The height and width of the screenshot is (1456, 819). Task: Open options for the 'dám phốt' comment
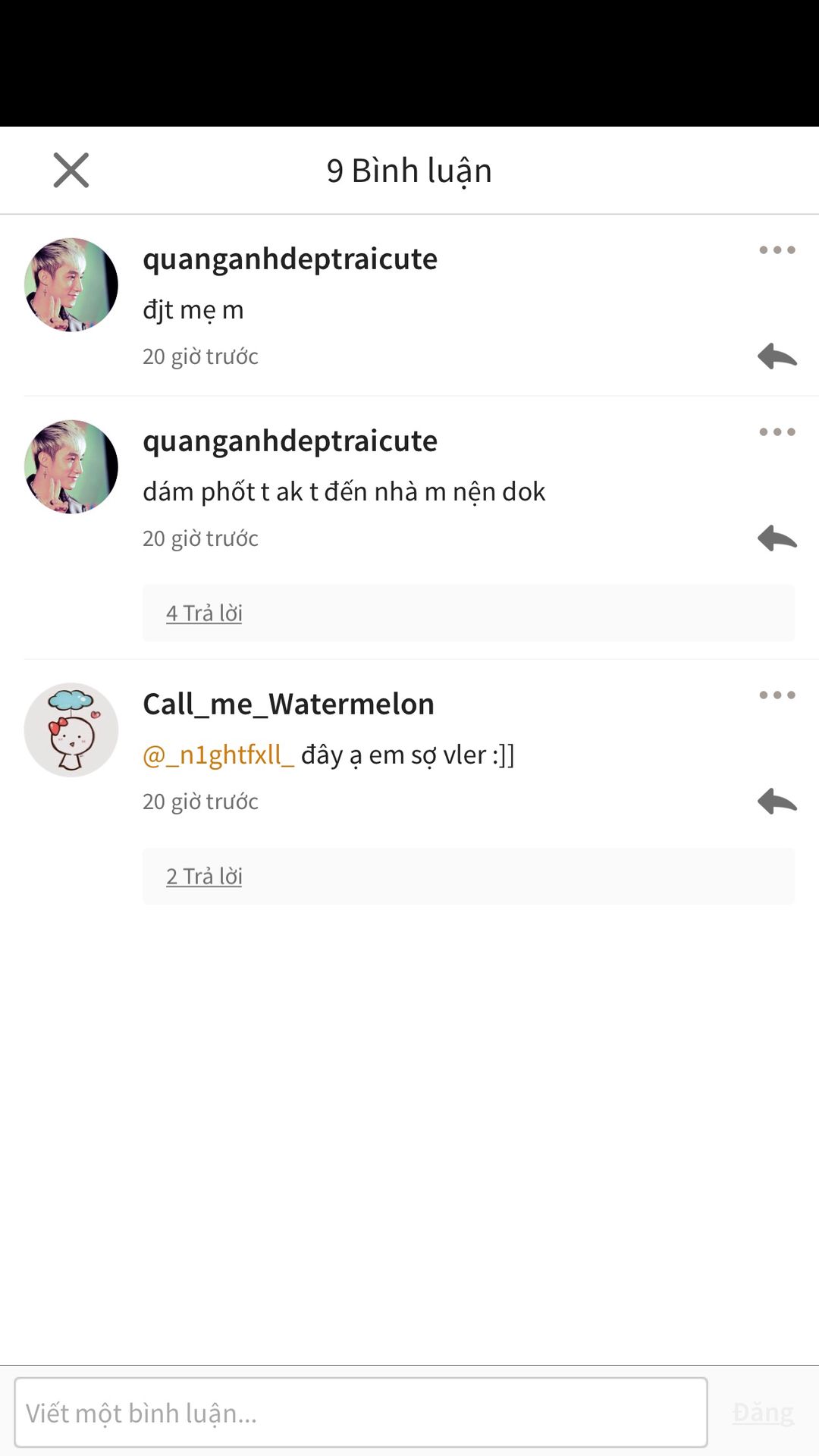coord(777,431)
